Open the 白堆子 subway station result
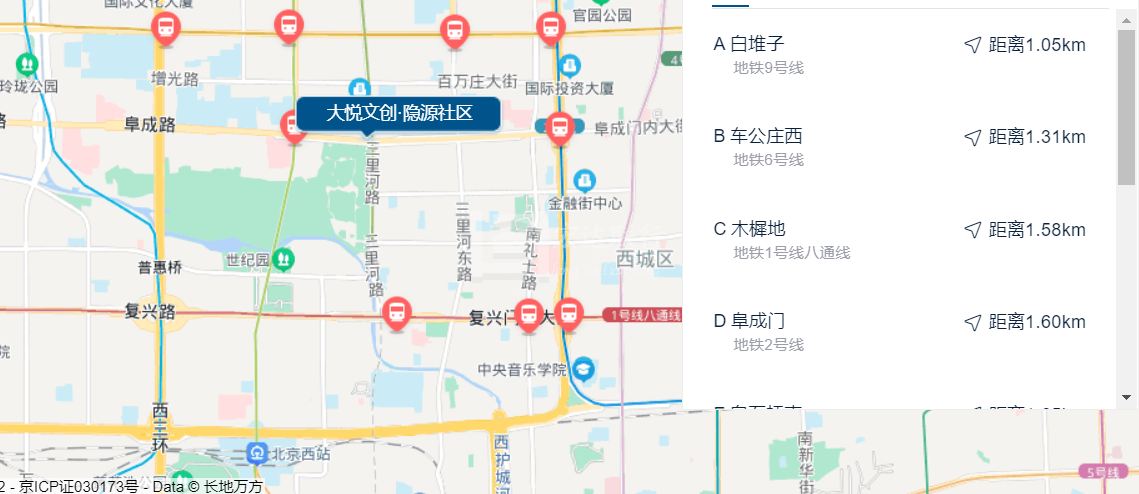The width and height of the screenshot is (1139, 494). [x=757, y=44]
